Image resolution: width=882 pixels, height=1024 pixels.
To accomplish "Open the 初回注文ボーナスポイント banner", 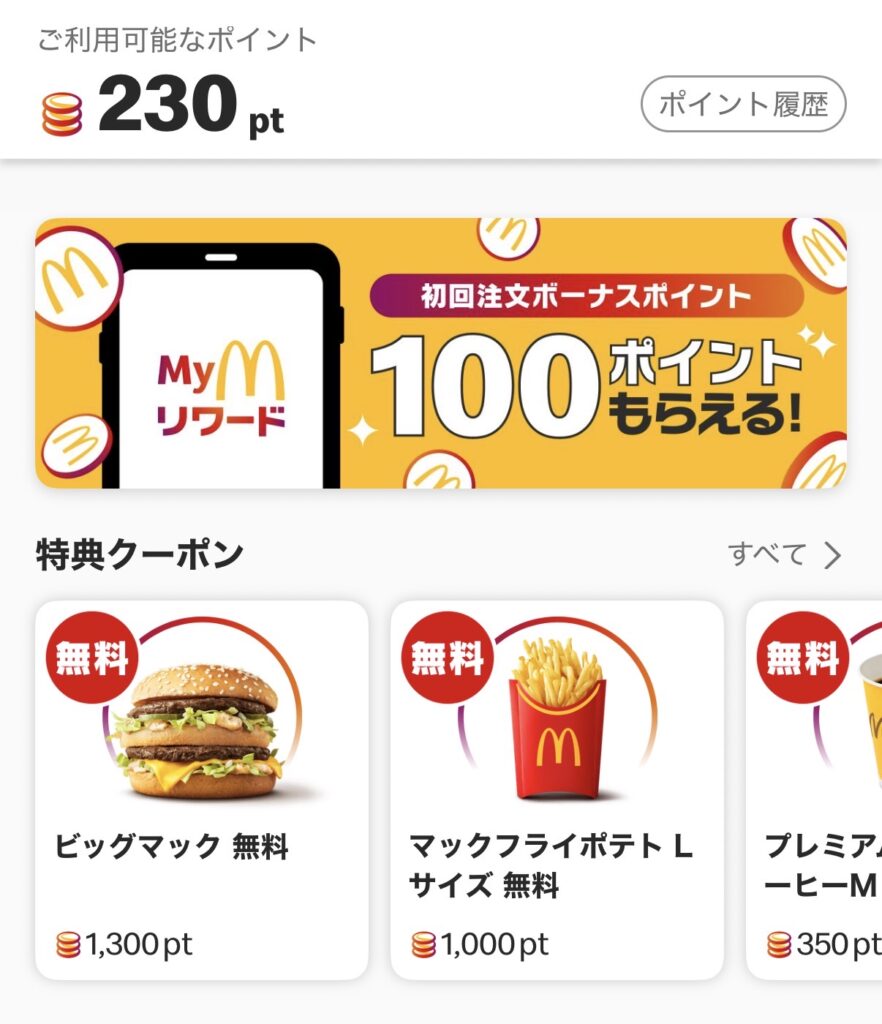I will click(x=440, y=353).
